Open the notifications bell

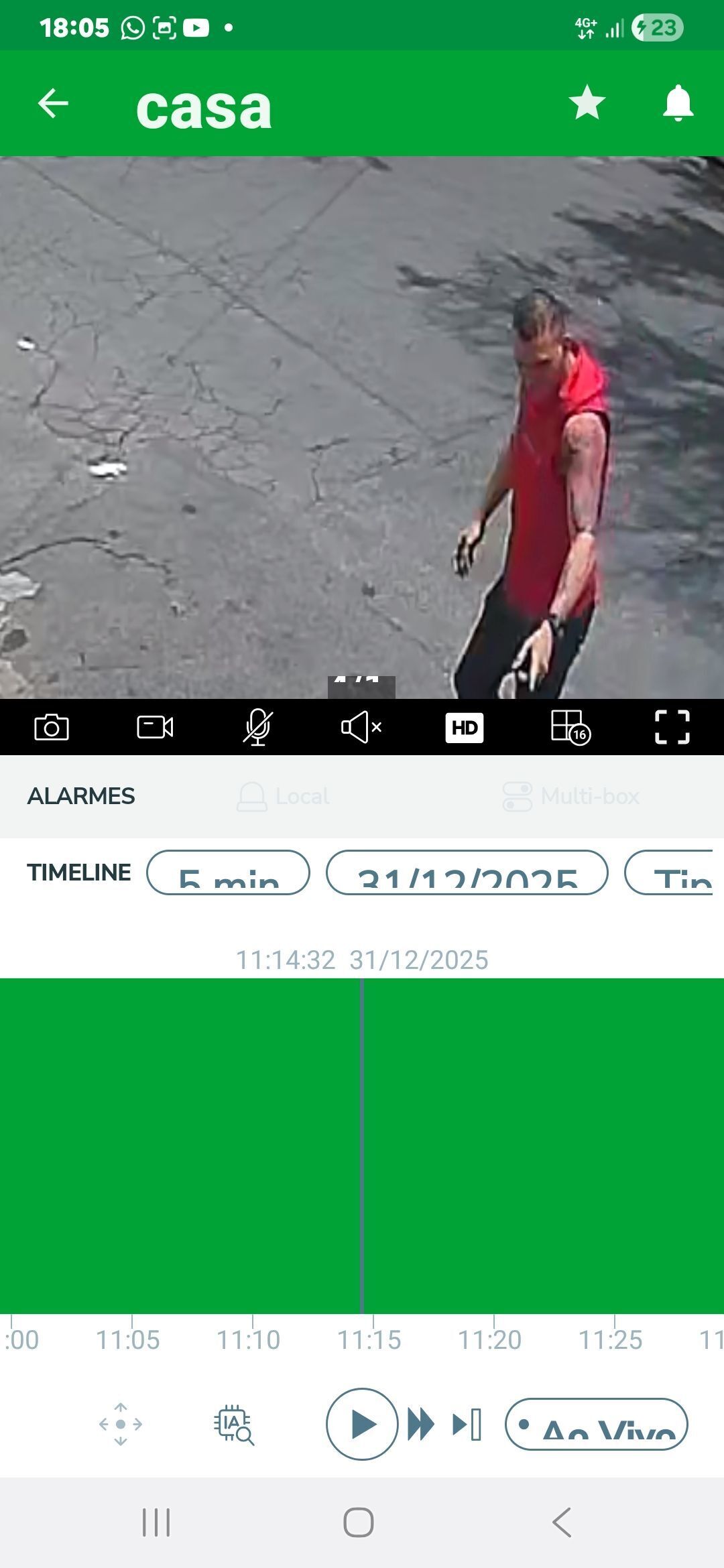pyautogui.click(x=678, y=103)
